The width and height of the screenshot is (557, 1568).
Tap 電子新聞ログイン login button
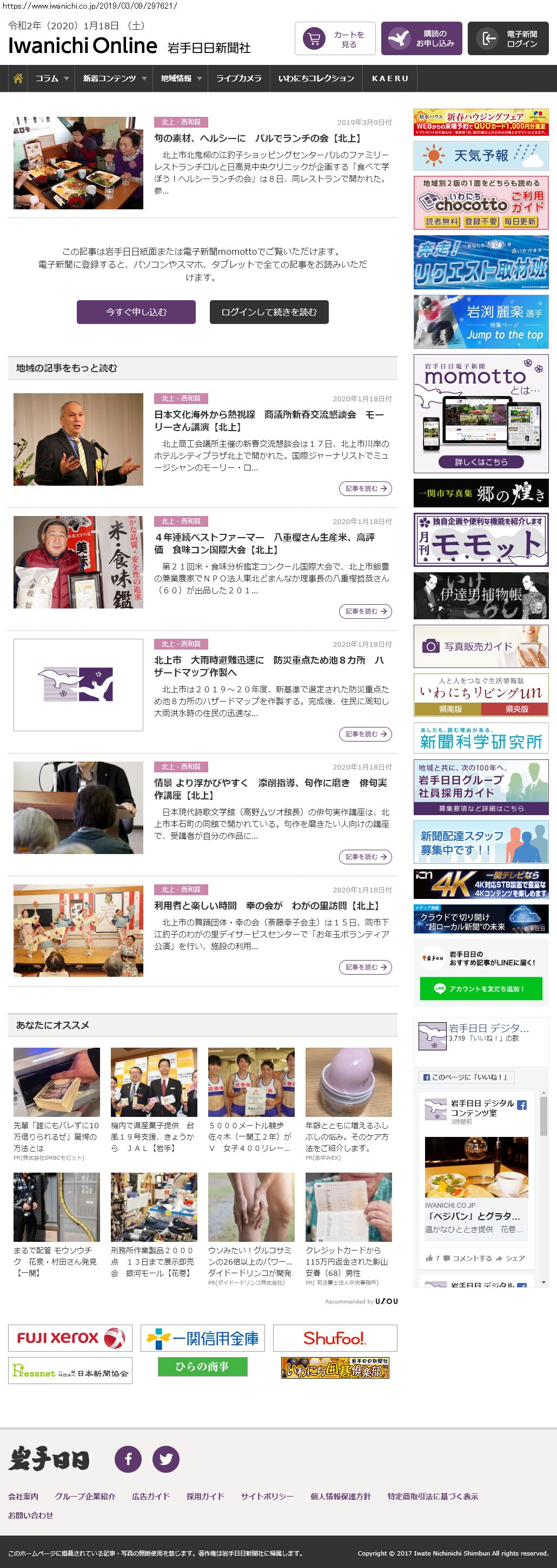click(x=512, y=39)
